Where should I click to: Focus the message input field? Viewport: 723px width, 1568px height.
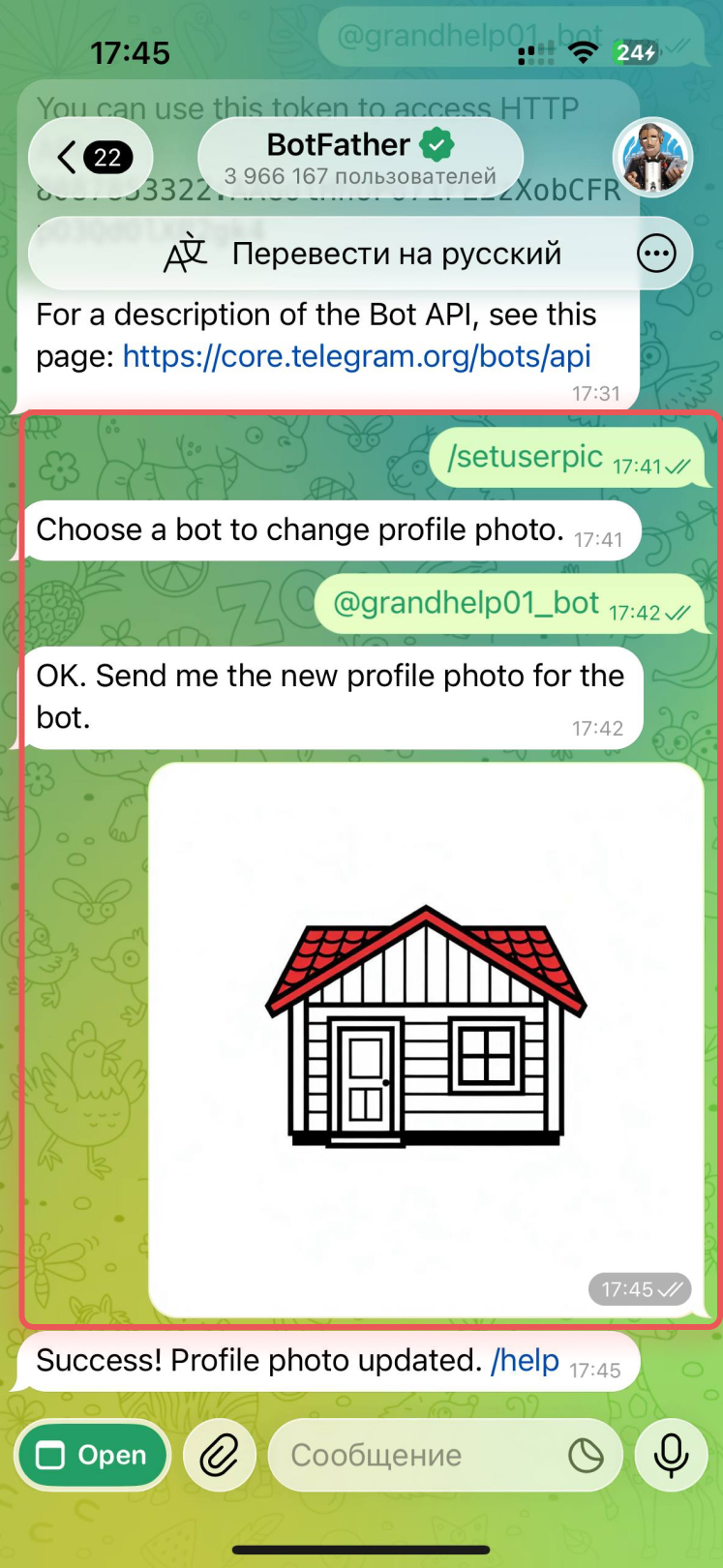416,1455
